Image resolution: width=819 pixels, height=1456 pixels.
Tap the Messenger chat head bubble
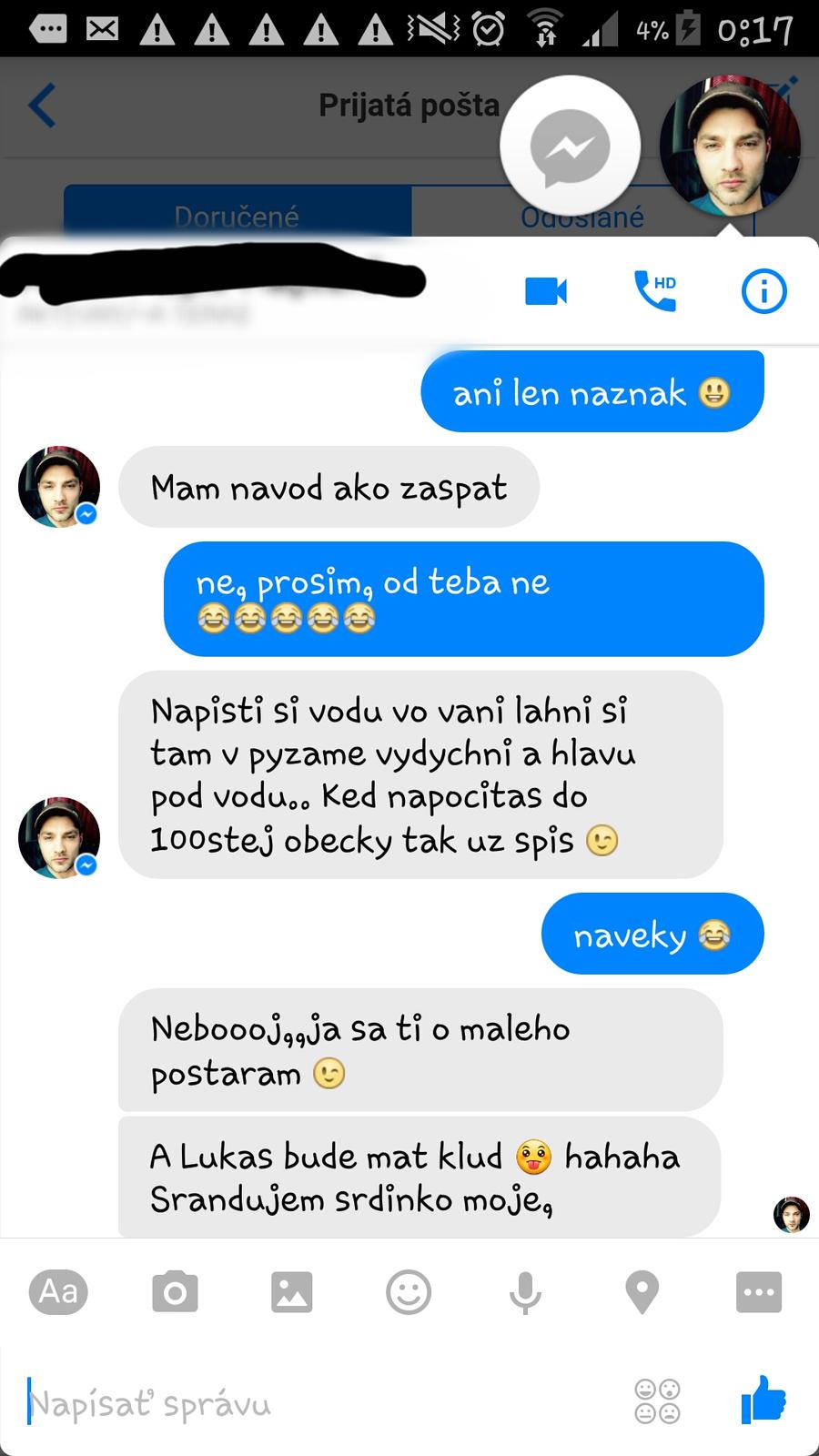click(x=570, y=147)
